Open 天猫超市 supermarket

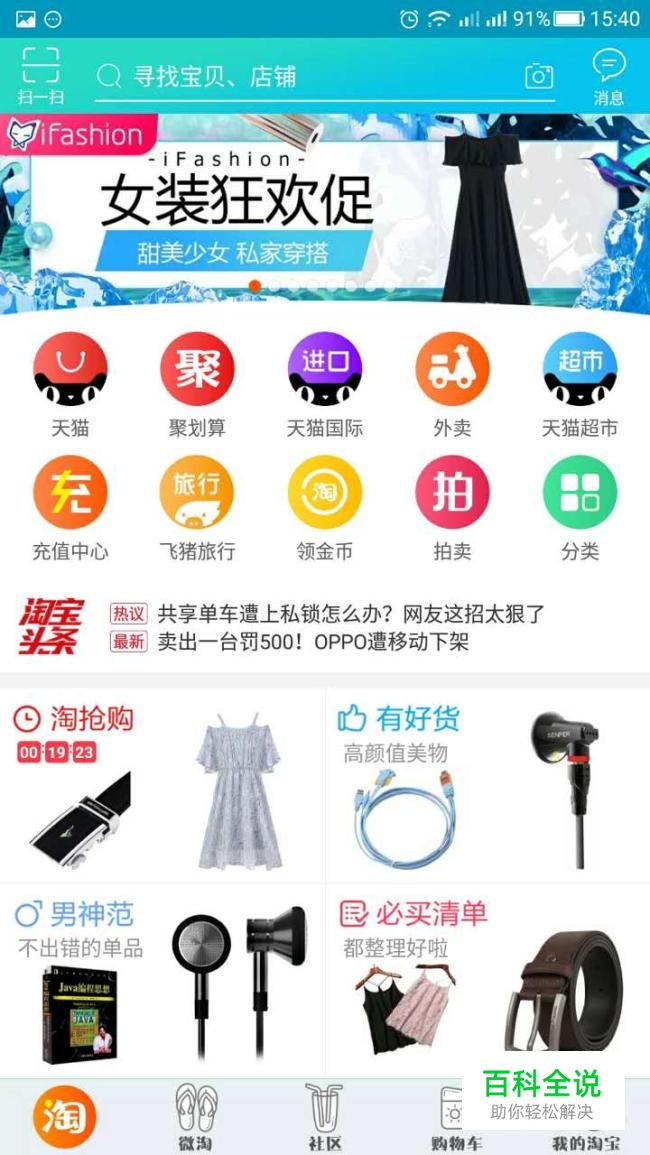(x=580, y=385)
